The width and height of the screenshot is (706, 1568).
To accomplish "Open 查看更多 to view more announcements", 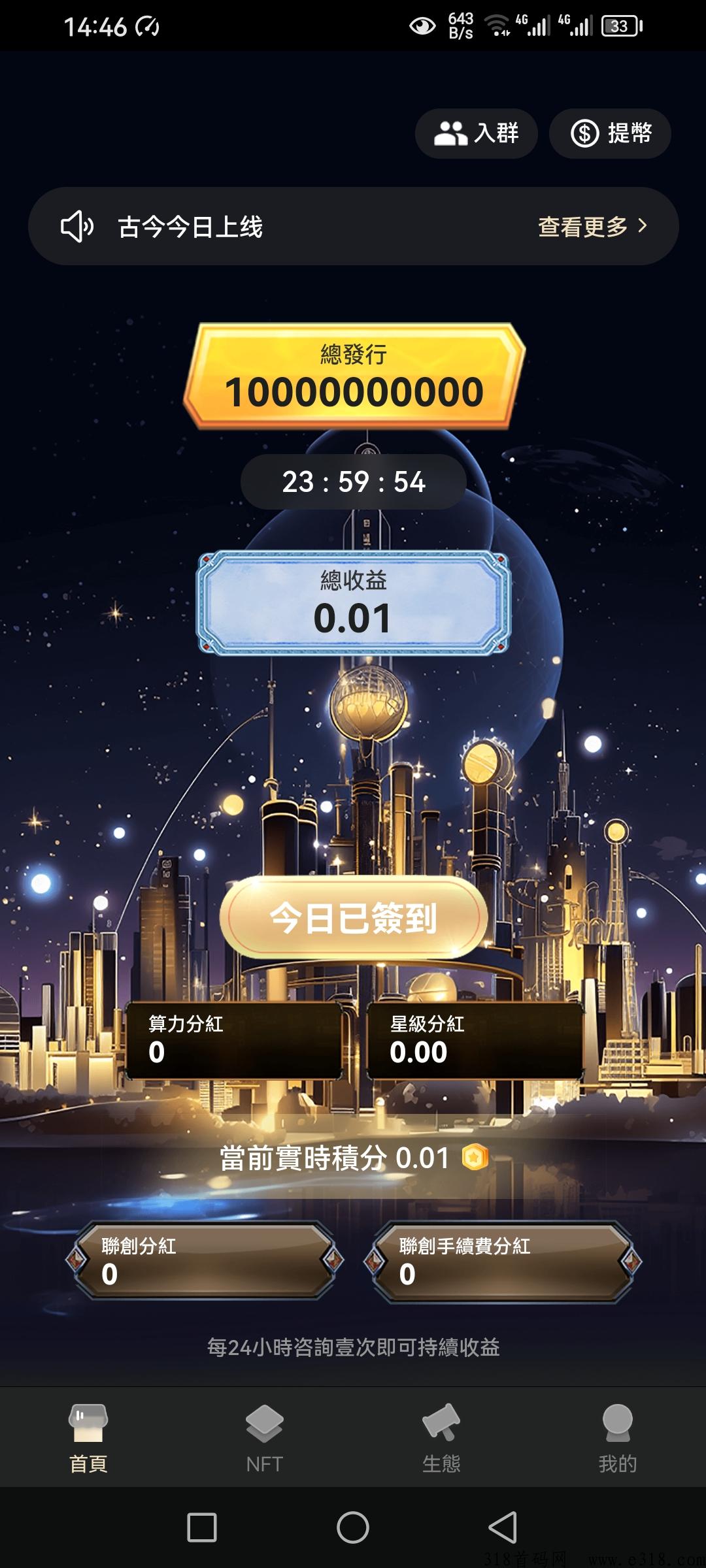I will tap(592, 227).
